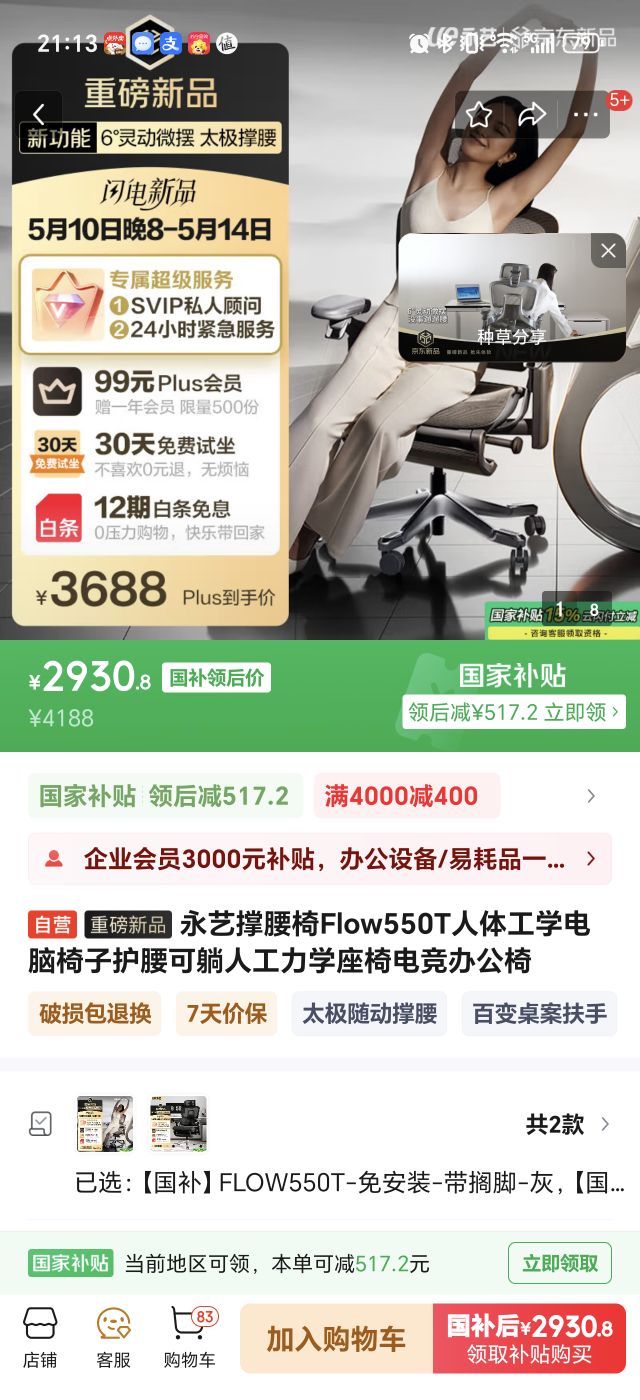
Task: Tap the 太极随动撑腰 feature tag
Action: [370, 1013]
